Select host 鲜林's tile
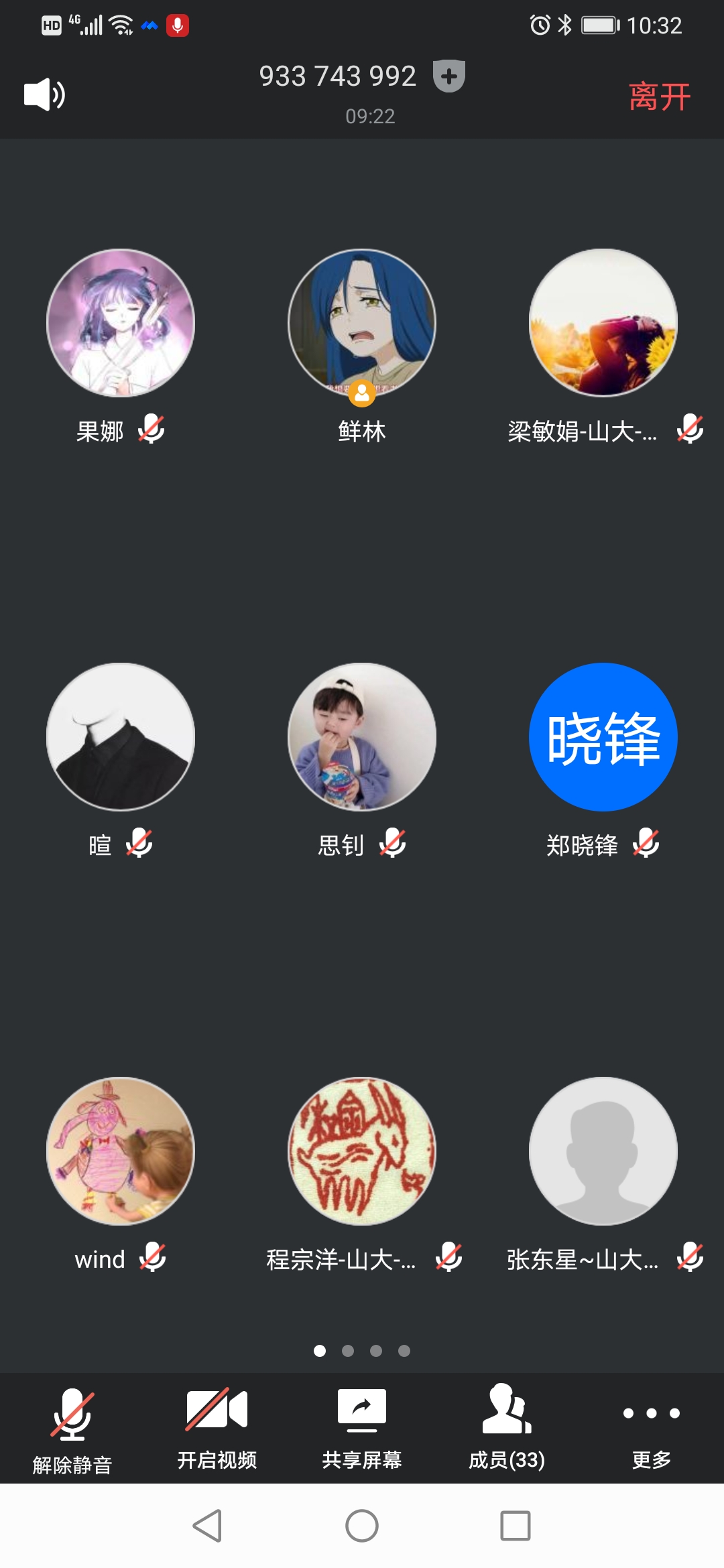This screenshot has width=724, height=1568. (362, 323)
